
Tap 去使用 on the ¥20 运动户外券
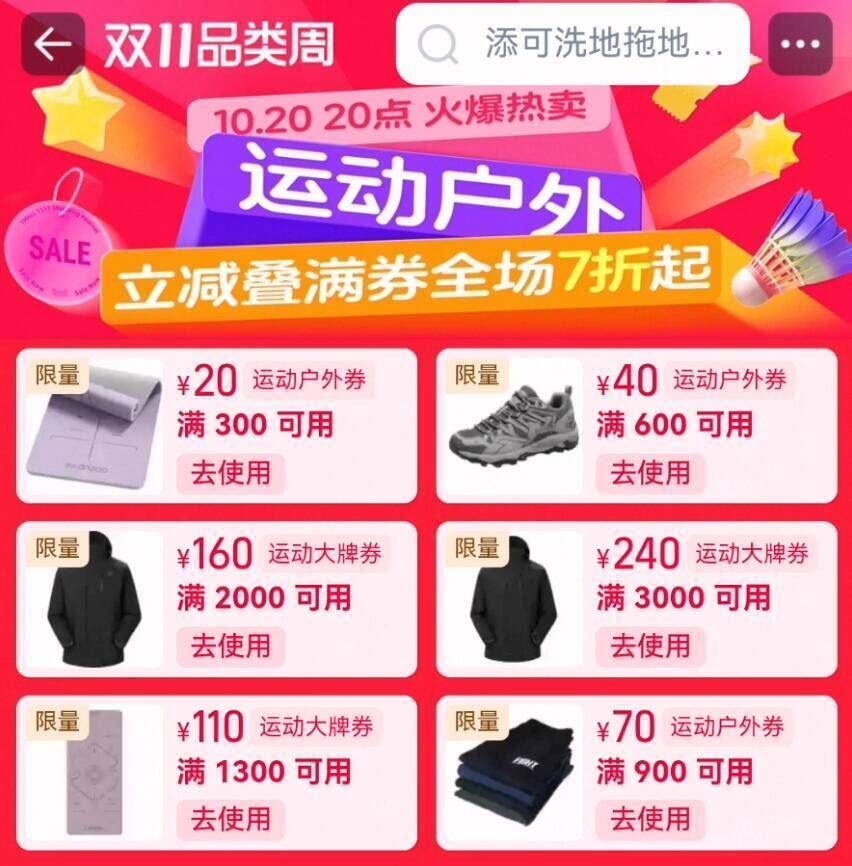[x=230, y=471]
